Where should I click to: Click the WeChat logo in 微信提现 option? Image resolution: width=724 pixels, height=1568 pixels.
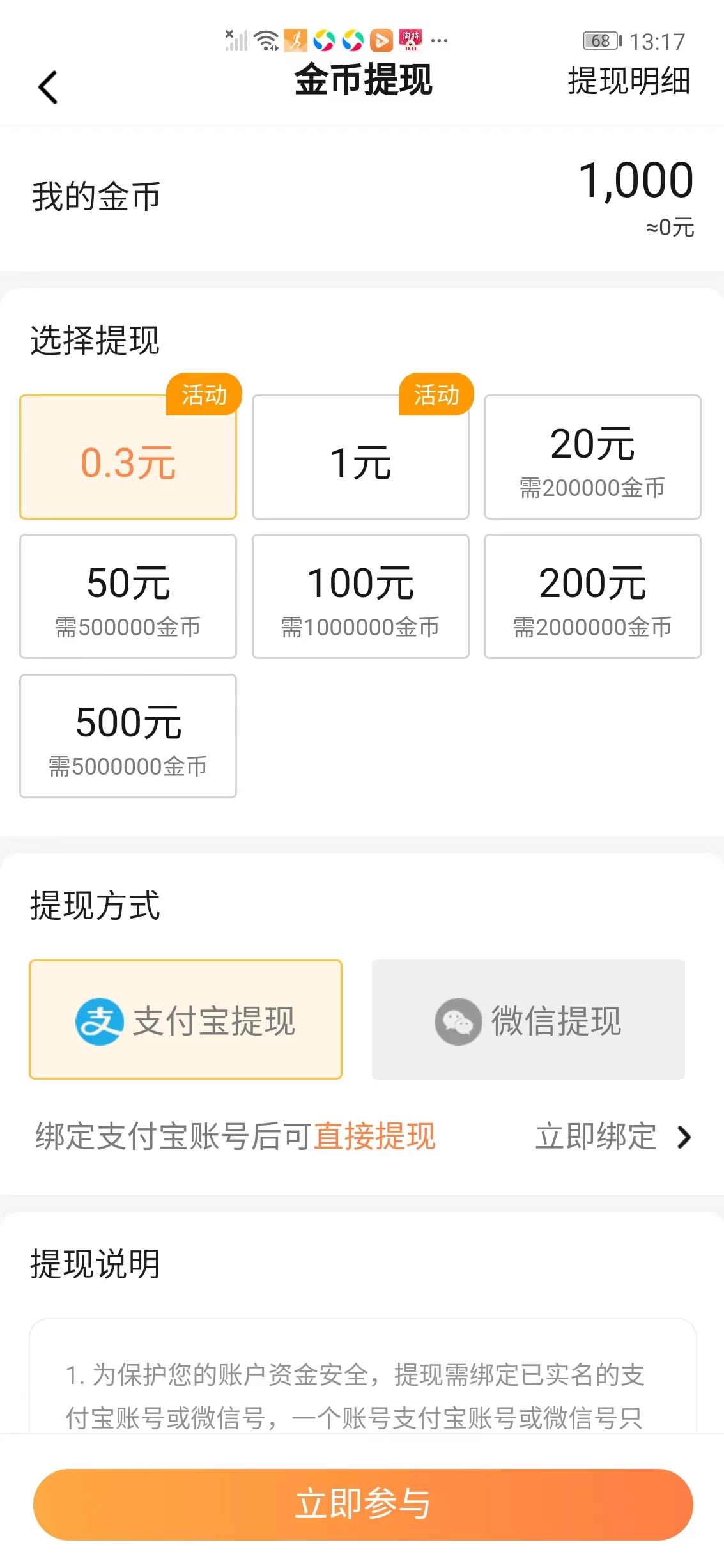click(457, 1021)
